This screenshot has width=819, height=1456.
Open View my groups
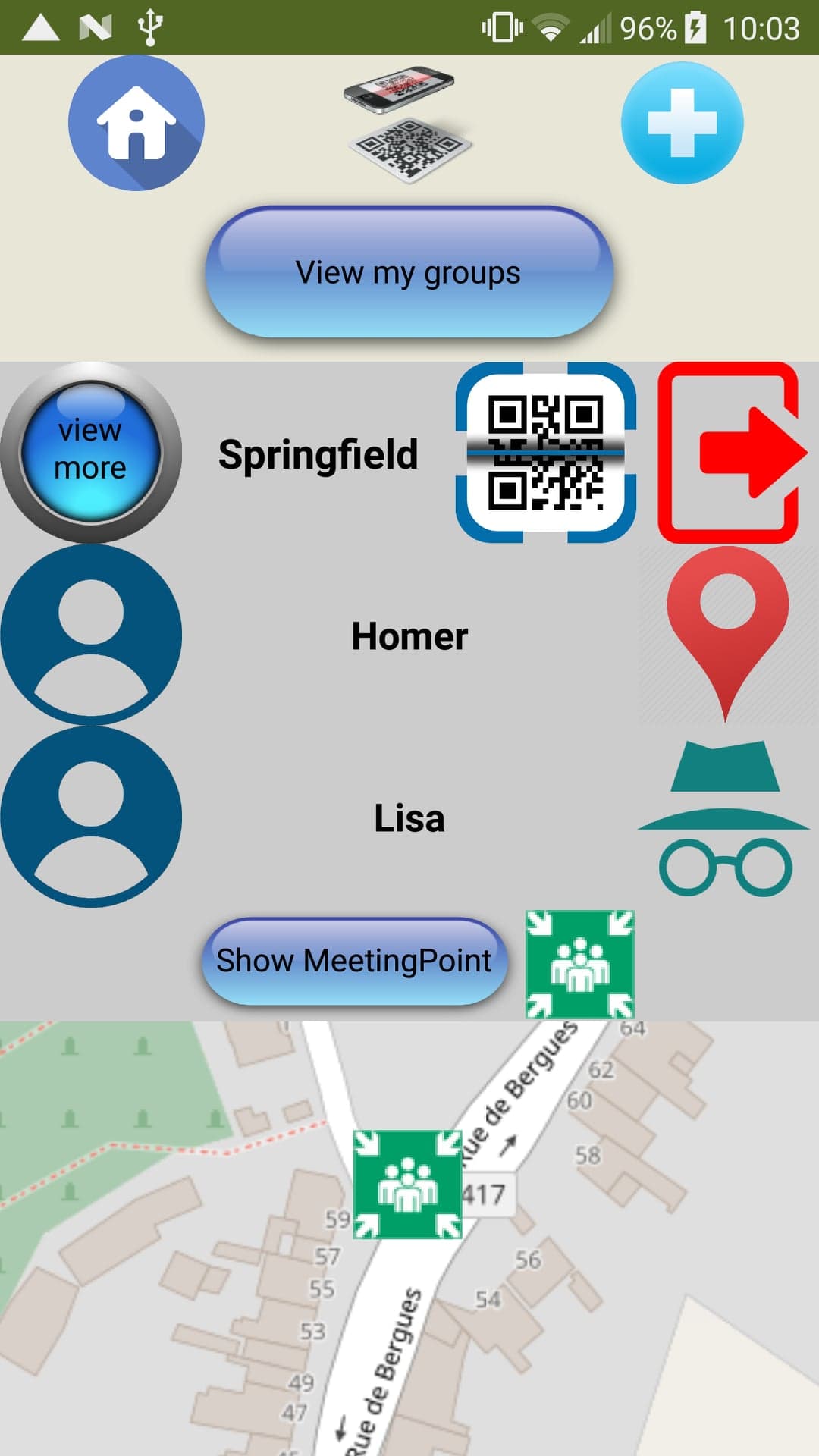pyautogui.click(x=409, y=272)
